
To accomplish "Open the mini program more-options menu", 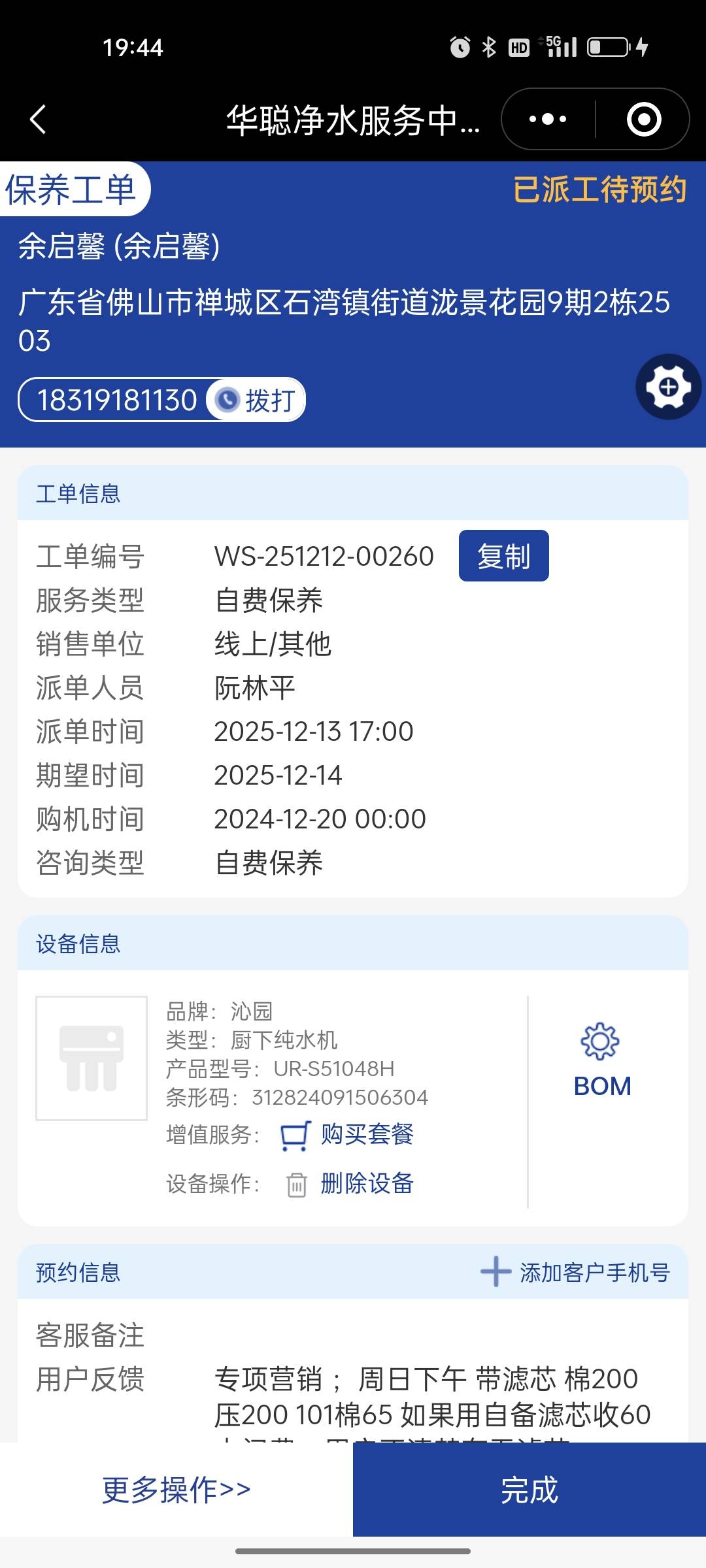I will pyautogui.click(x=548, y=120).
